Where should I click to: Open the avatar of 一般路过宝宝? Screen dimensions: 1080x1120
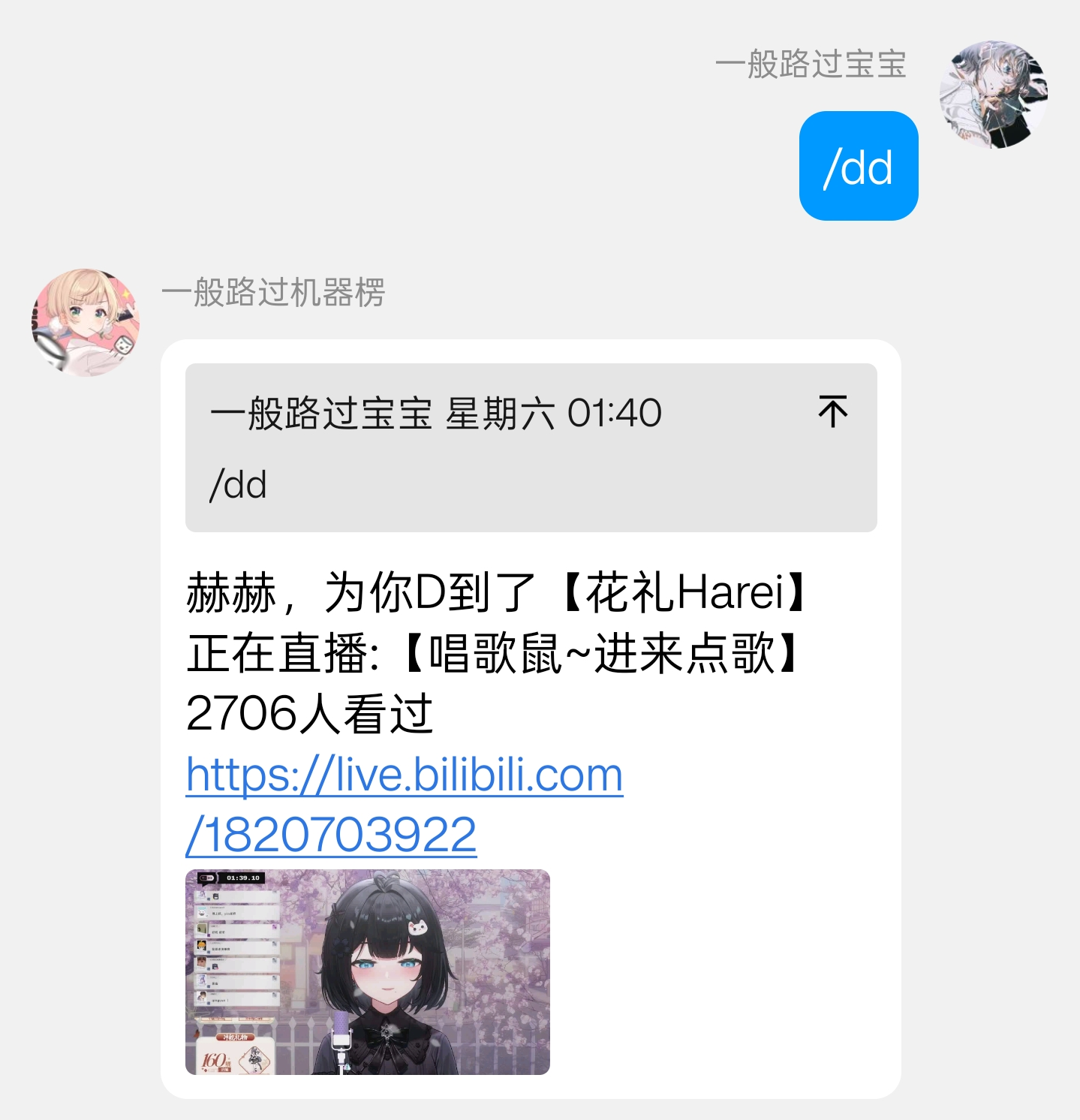tap(992, 92)
